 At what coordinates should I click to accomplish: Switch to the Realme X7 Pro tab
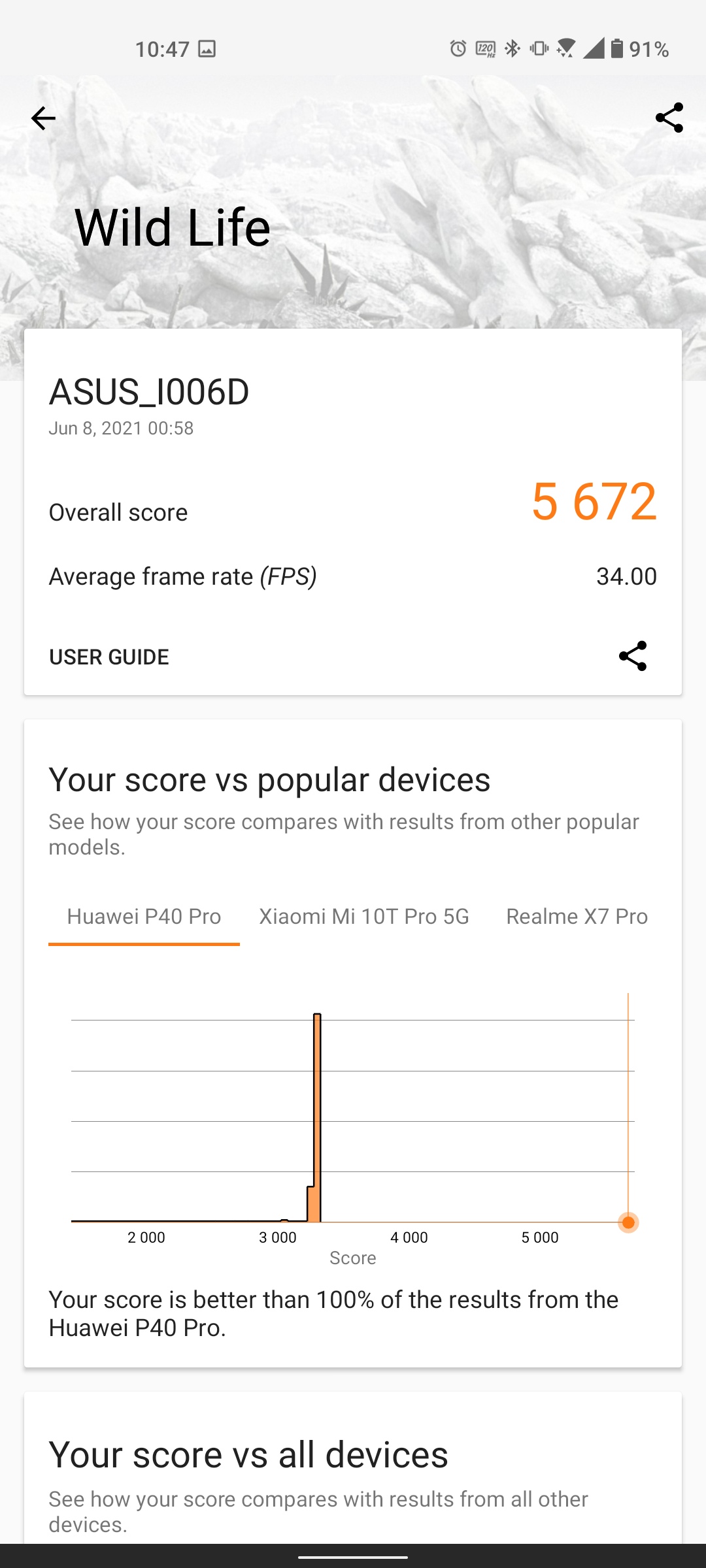tap(577, 916)
